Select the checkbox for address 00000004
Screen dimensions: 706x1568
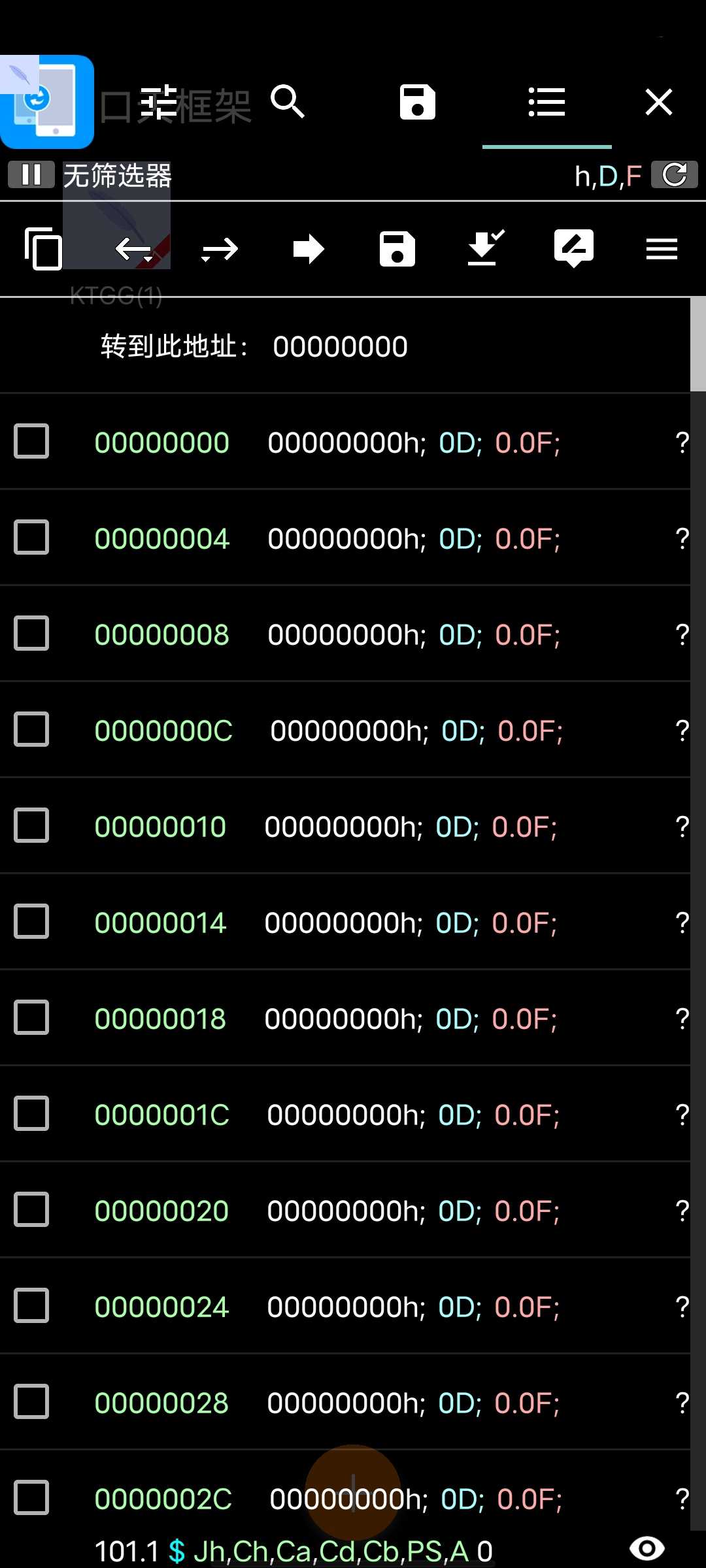click(31, 538)
